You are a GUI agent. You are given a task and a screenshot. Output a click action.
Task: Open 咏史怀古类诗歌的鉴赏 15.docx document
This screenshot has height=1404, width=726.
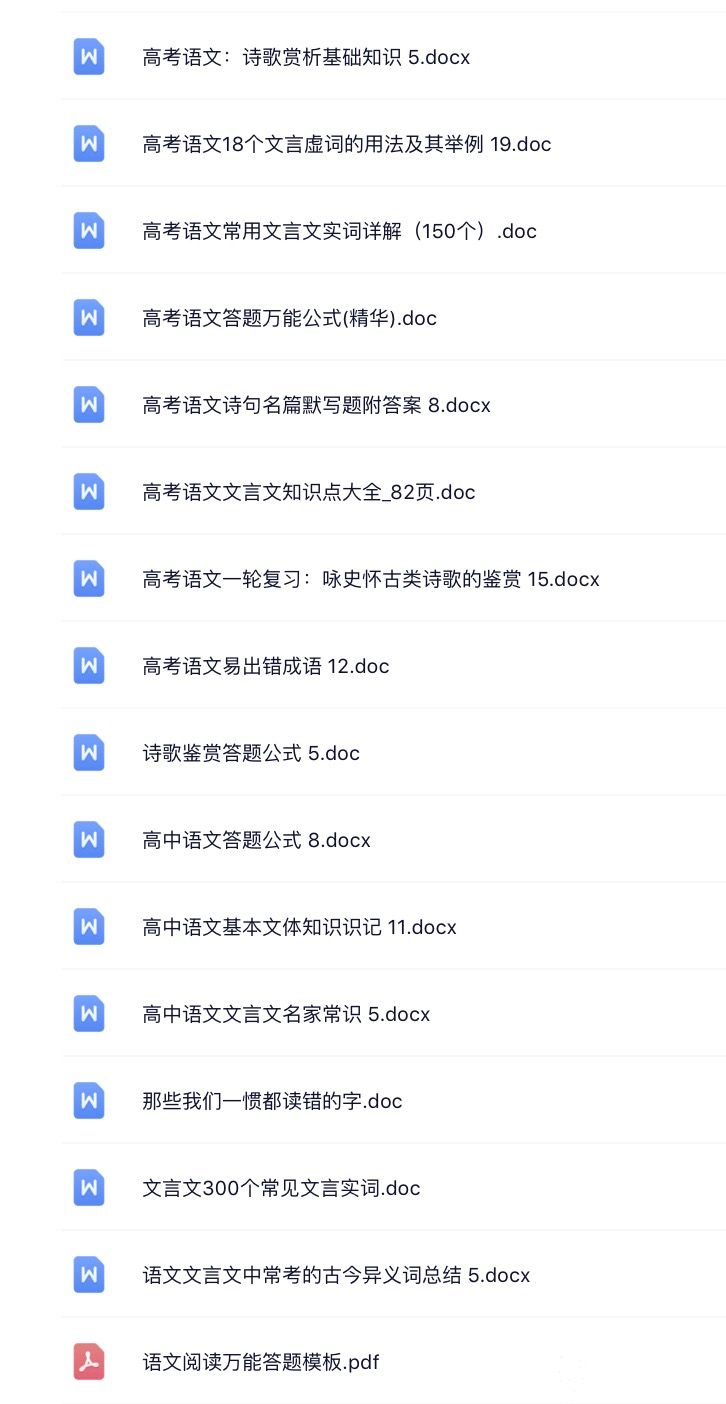(x=370, y=579)
